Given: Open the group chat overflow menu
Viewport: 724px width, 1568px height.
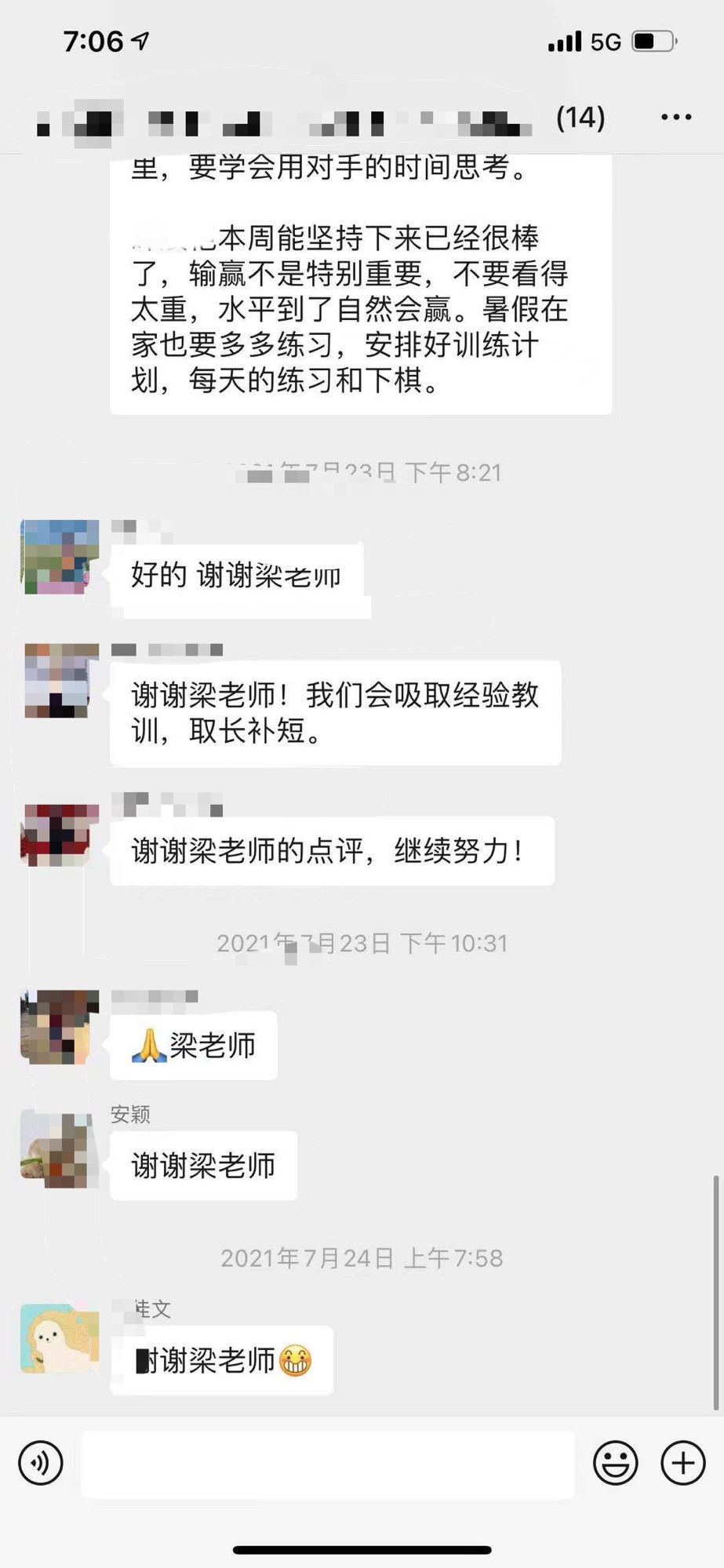Looking at the screenshot, I should coord(675,118).
